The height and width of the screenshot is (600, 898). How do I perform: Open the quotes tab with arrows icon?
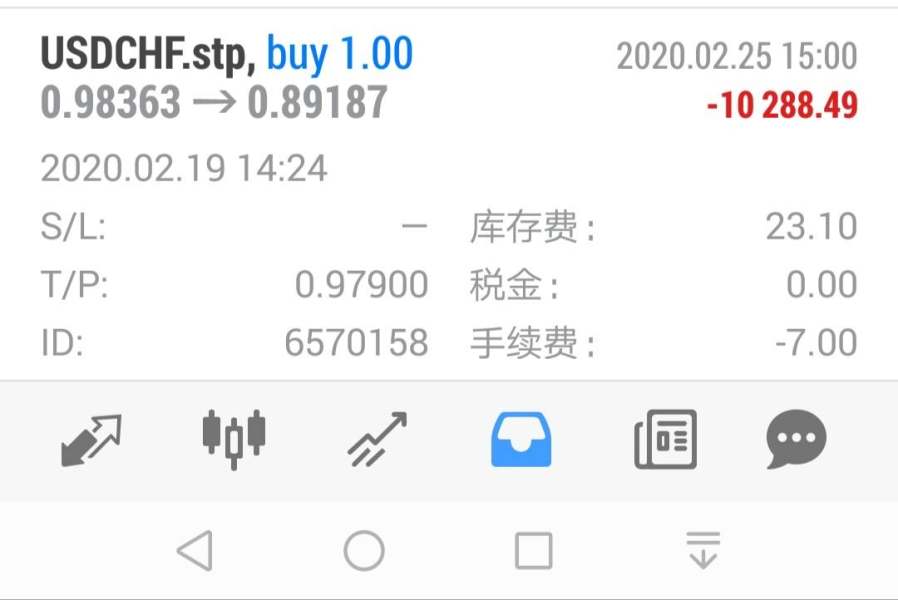pyautogui.click(x=91, y=440)
